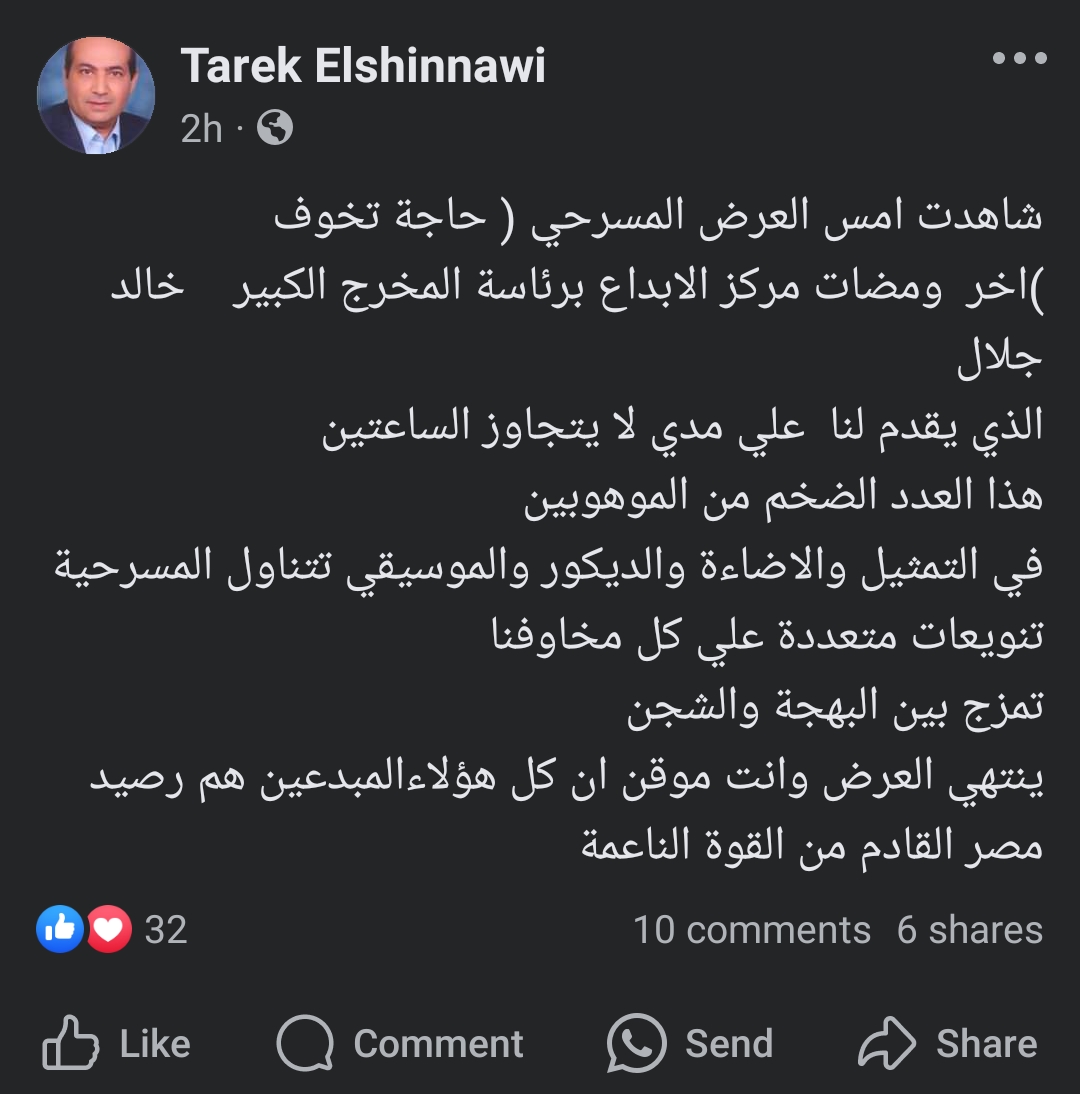Open Tarek Elshinnawi's profile picture

click(x=96, y=95)
